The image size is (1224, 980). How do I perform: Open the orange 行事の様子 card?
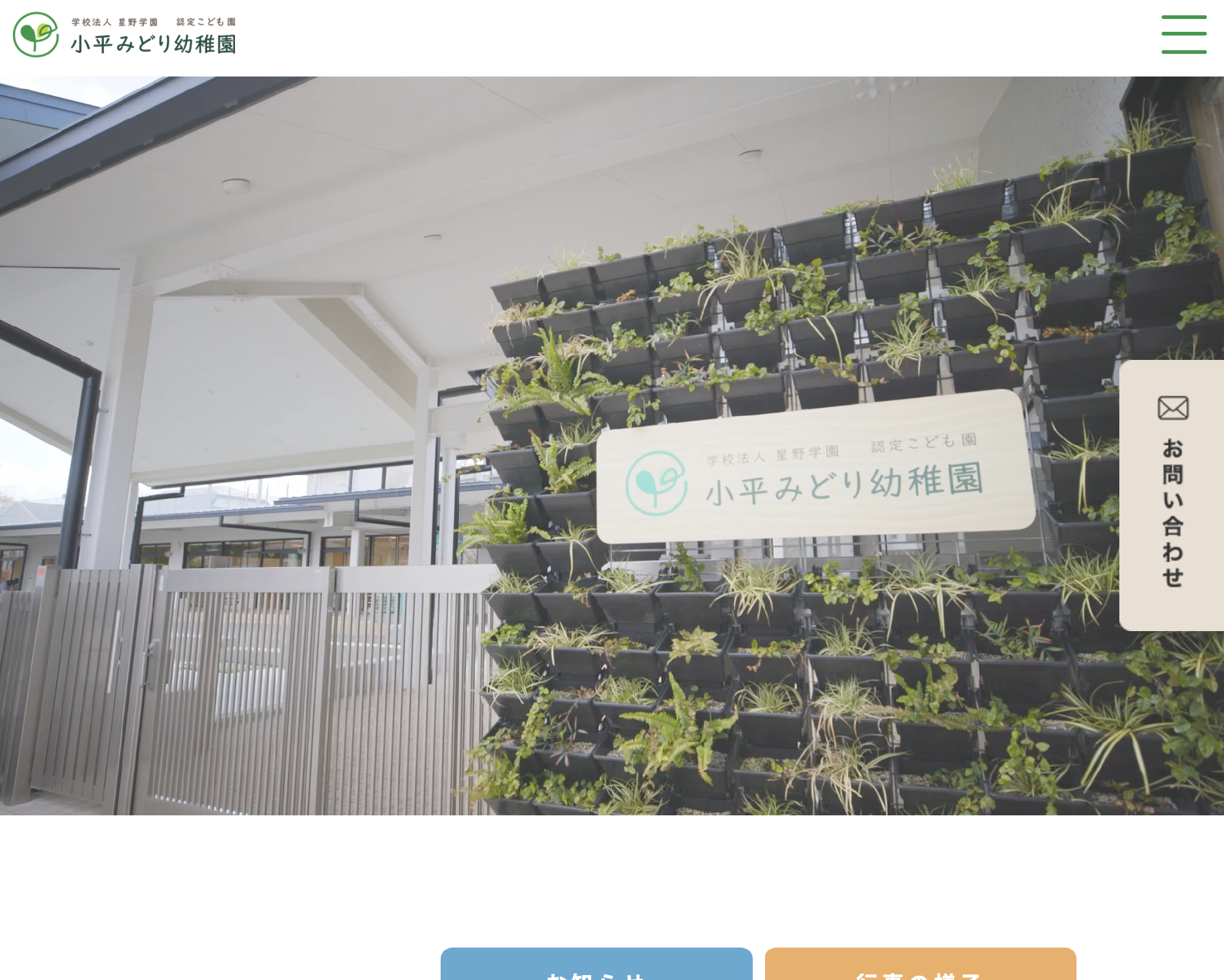(x=920, y=965)
